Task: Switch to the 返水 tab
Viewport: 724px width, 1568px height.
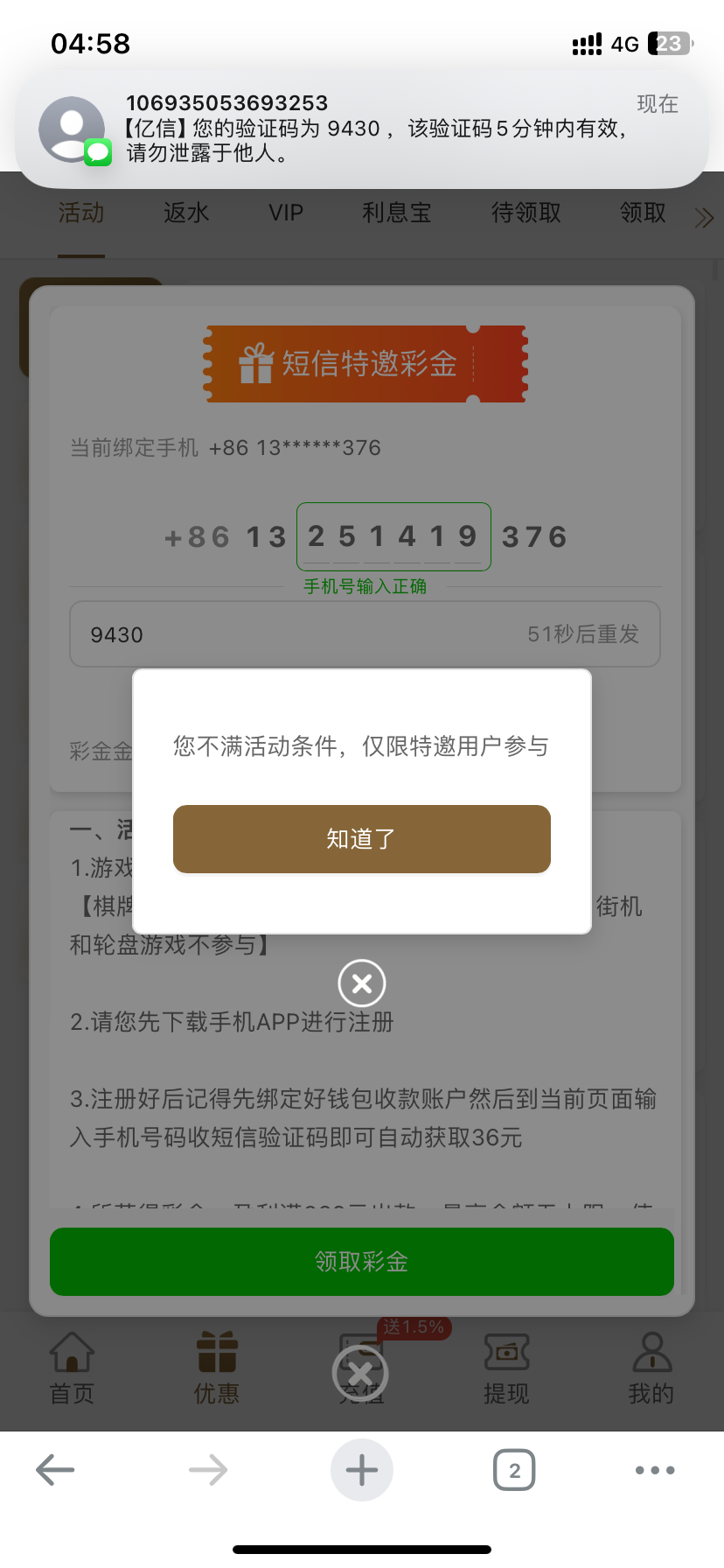Action: (186, 213)
